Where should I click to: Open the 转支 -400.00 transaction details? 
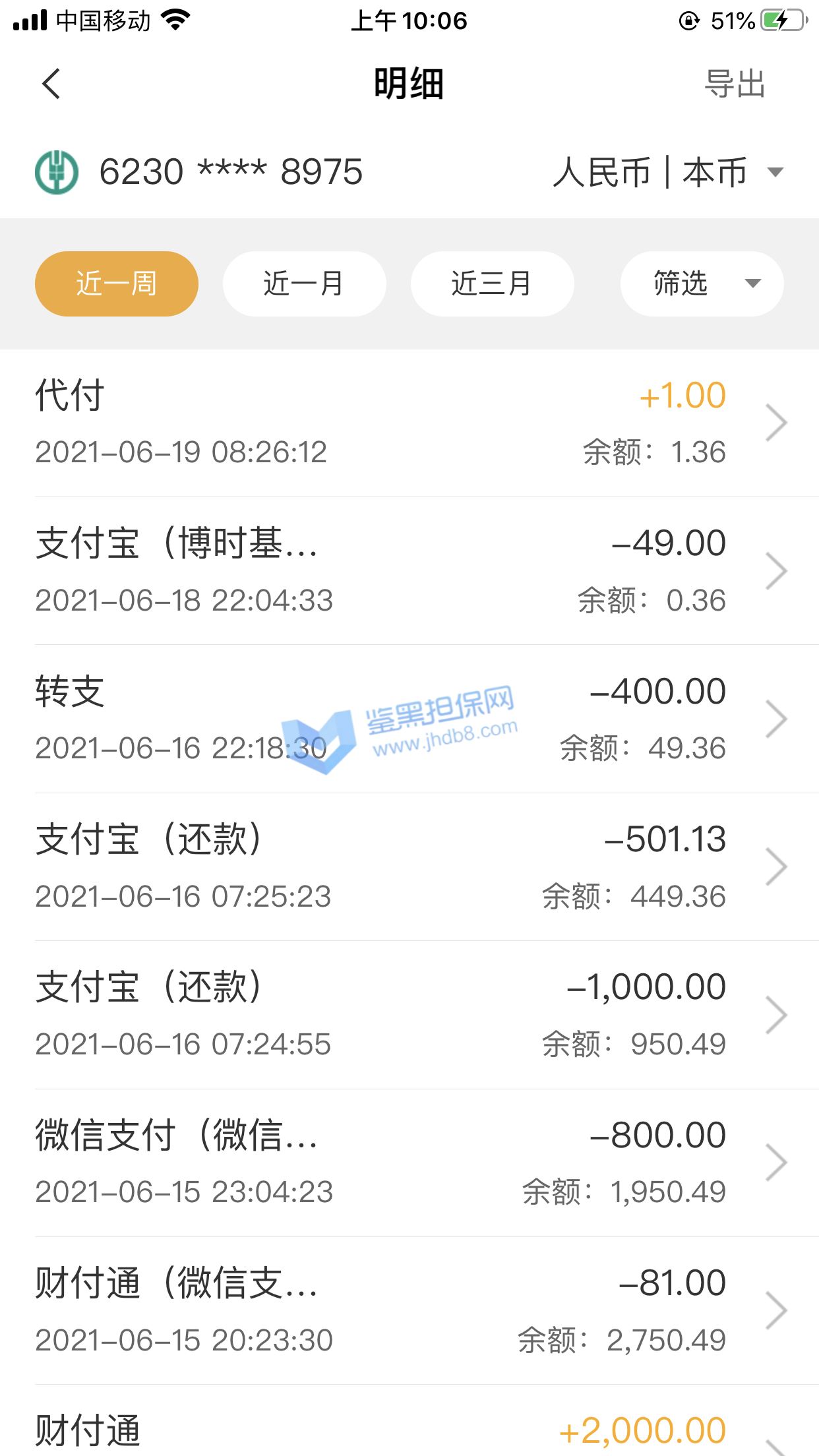(x=409, y=719)
